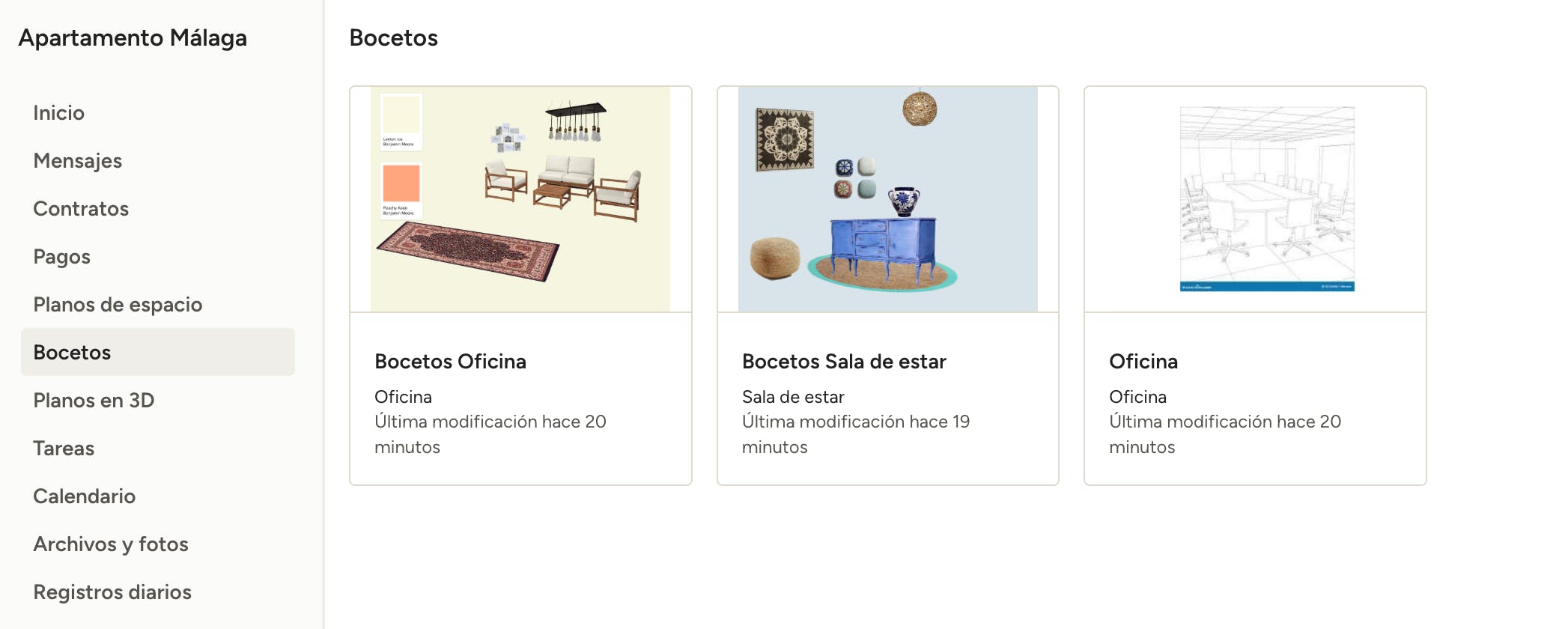Open the Oficina sketch card

1255,285
